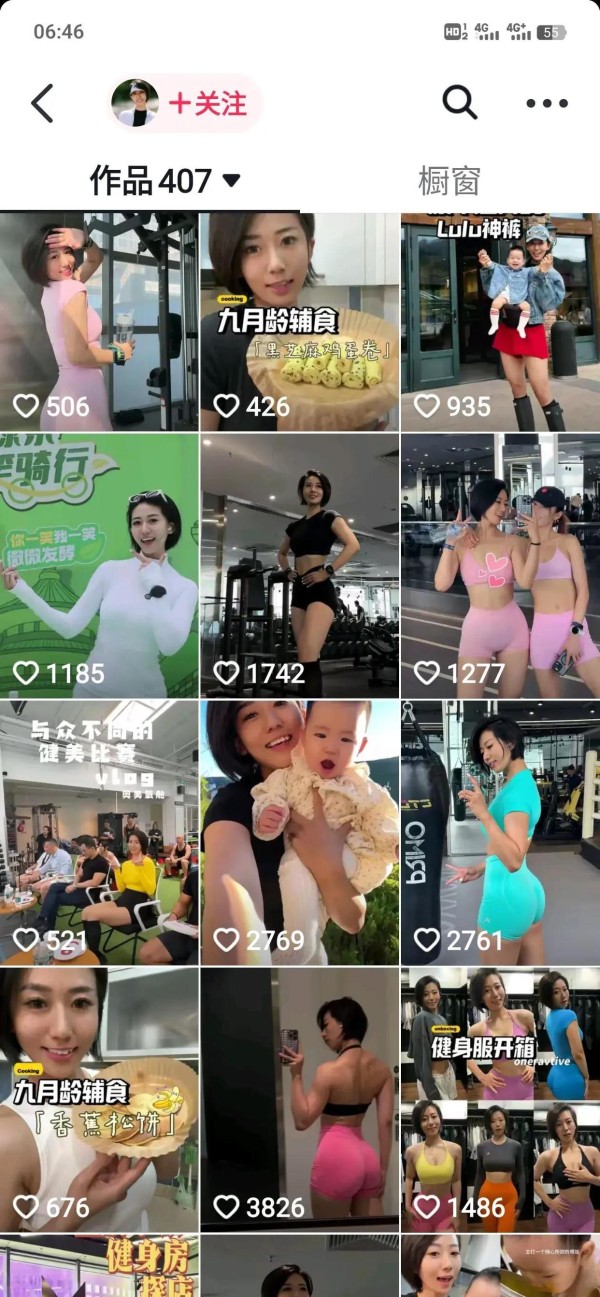600x1297 pixels.
Task: Search this creator's videos
Action: pos(459,102)
